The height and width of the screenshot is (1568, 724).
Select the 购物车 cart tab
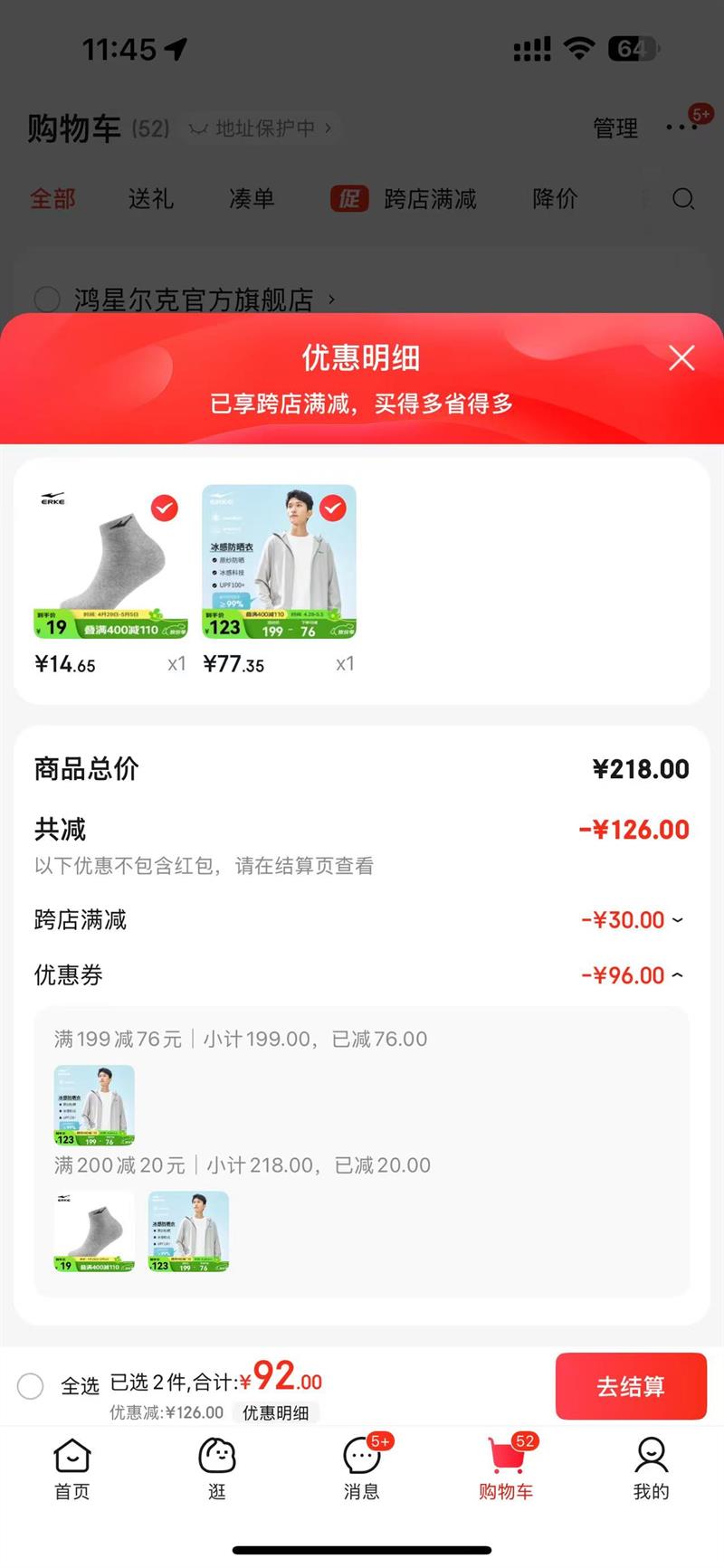(506, 1468)
